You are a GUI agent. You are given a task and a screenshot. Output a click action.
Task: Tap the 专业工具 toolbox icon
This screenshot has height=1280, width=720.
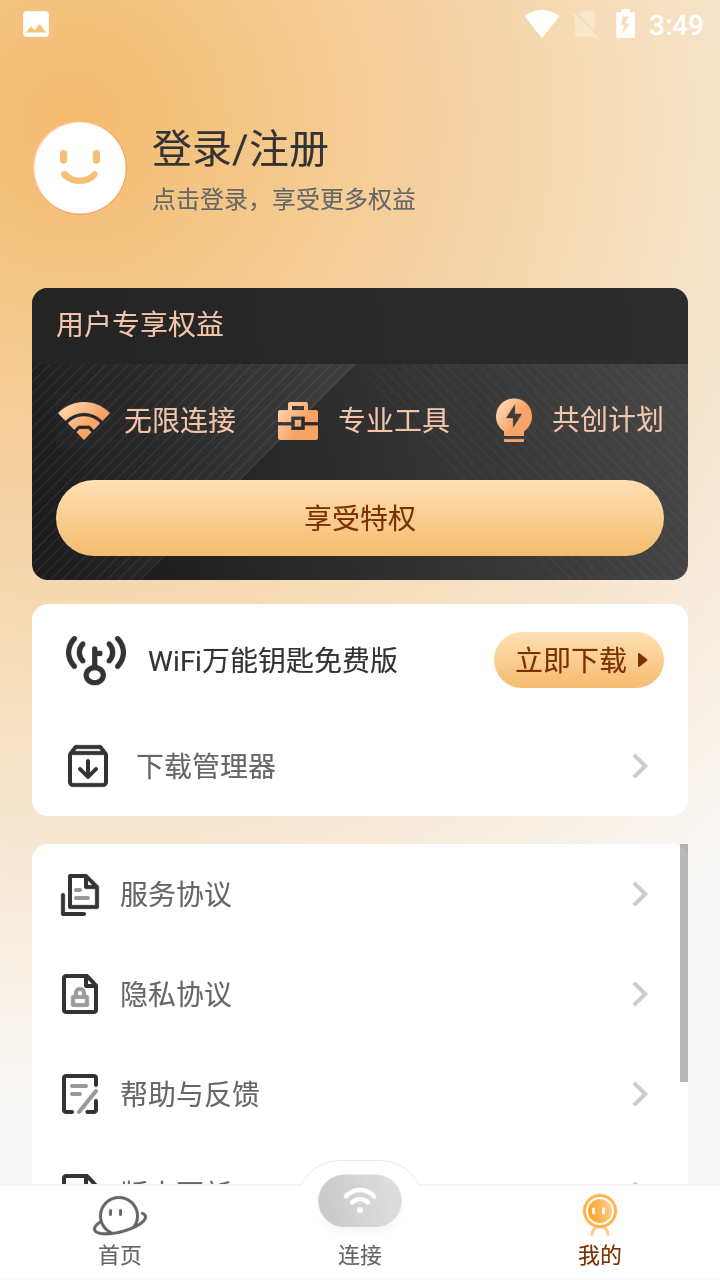(298, 420)
